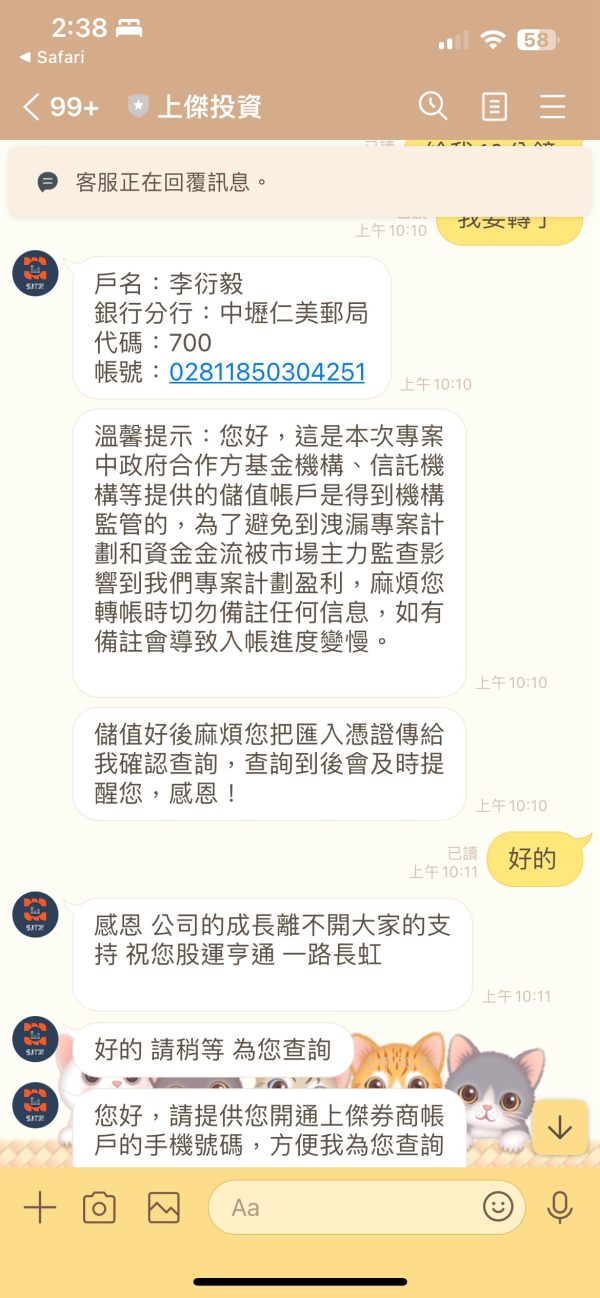This screenshot has height=1298, width=600.
Task: Open the notes icon in header
Action: [x=494, y=107]
